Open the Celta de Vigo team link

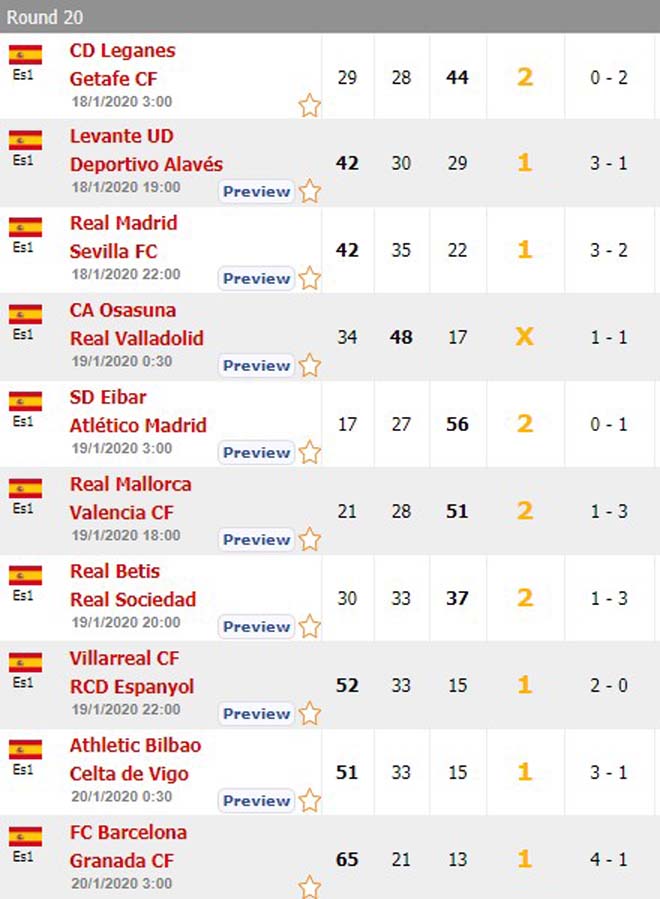129,773
